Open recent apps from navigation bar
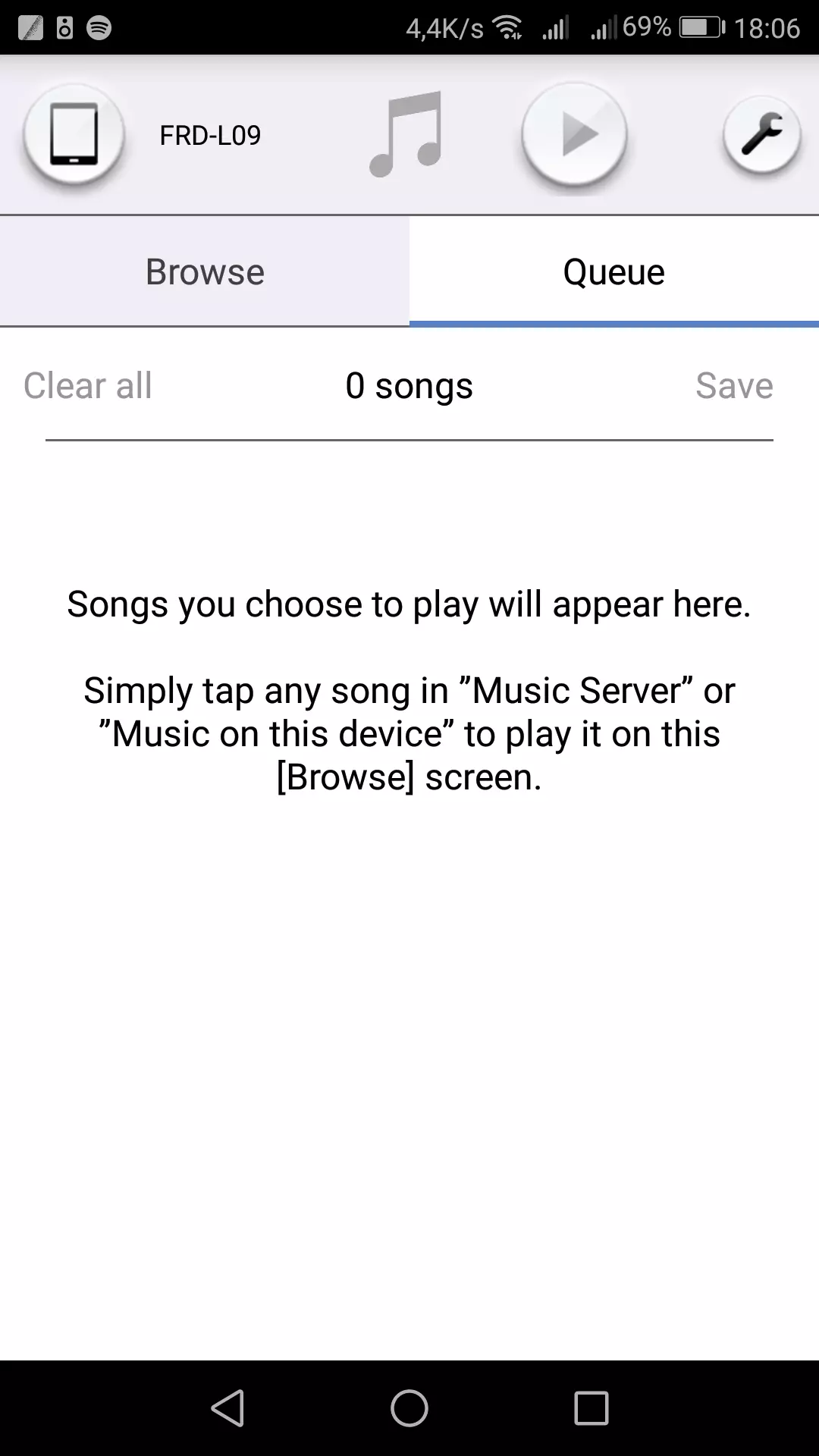This screenshot has width=819, height=1456. [591, 1408]
